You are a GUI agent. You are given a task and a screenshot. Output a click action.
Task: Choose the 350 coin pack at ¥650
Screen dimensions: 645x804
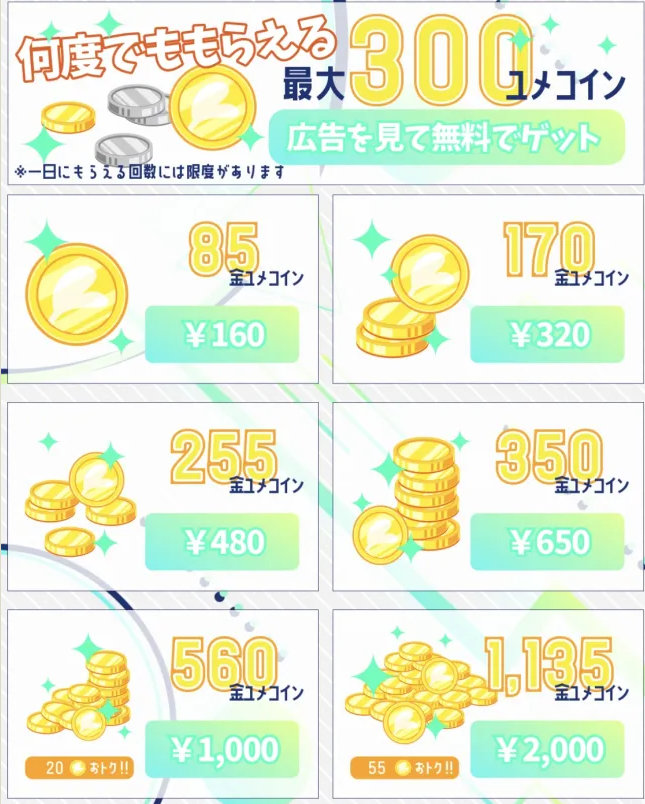[547, 542]
